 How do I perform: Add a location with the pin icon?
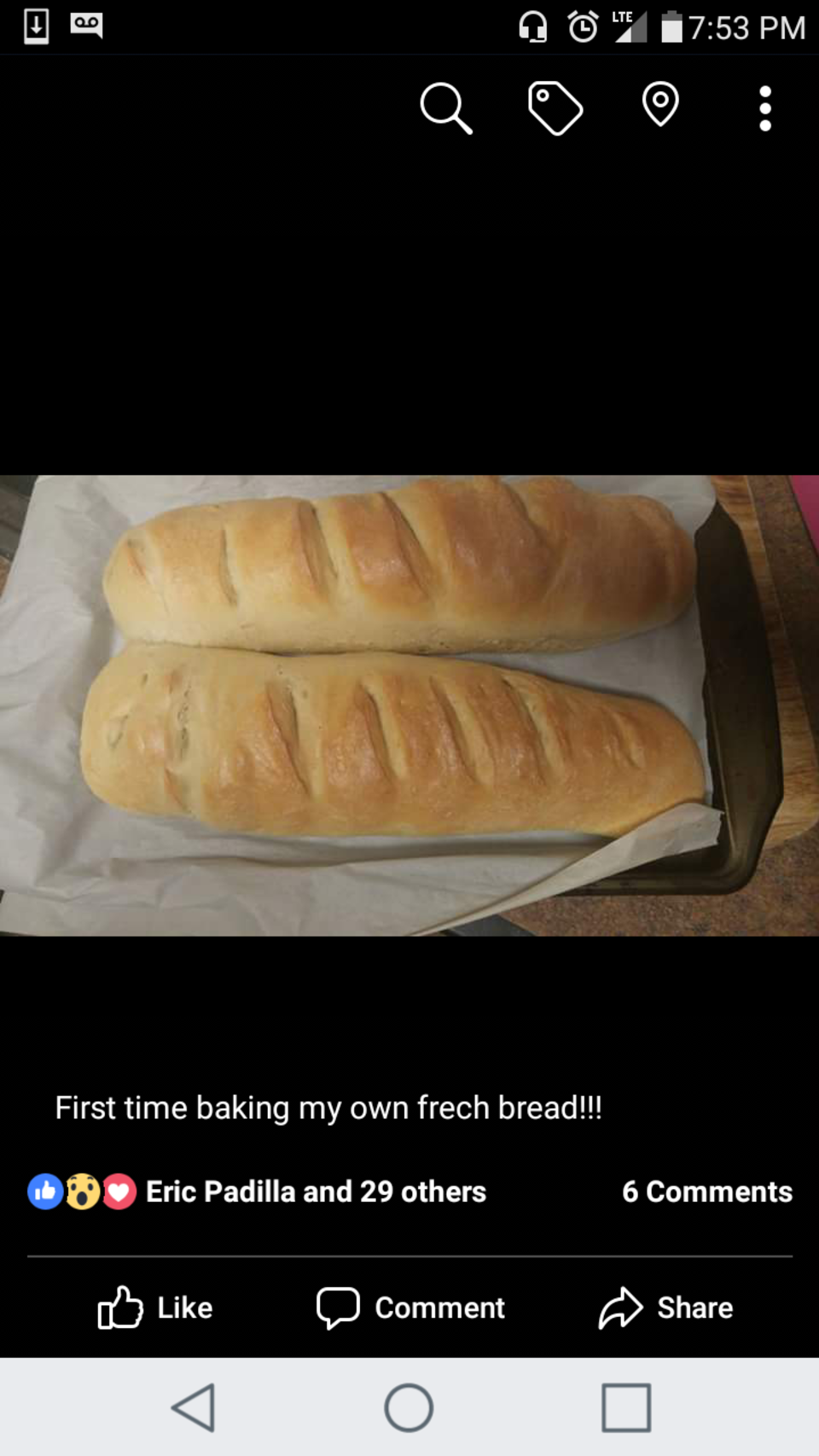[660, 105]
